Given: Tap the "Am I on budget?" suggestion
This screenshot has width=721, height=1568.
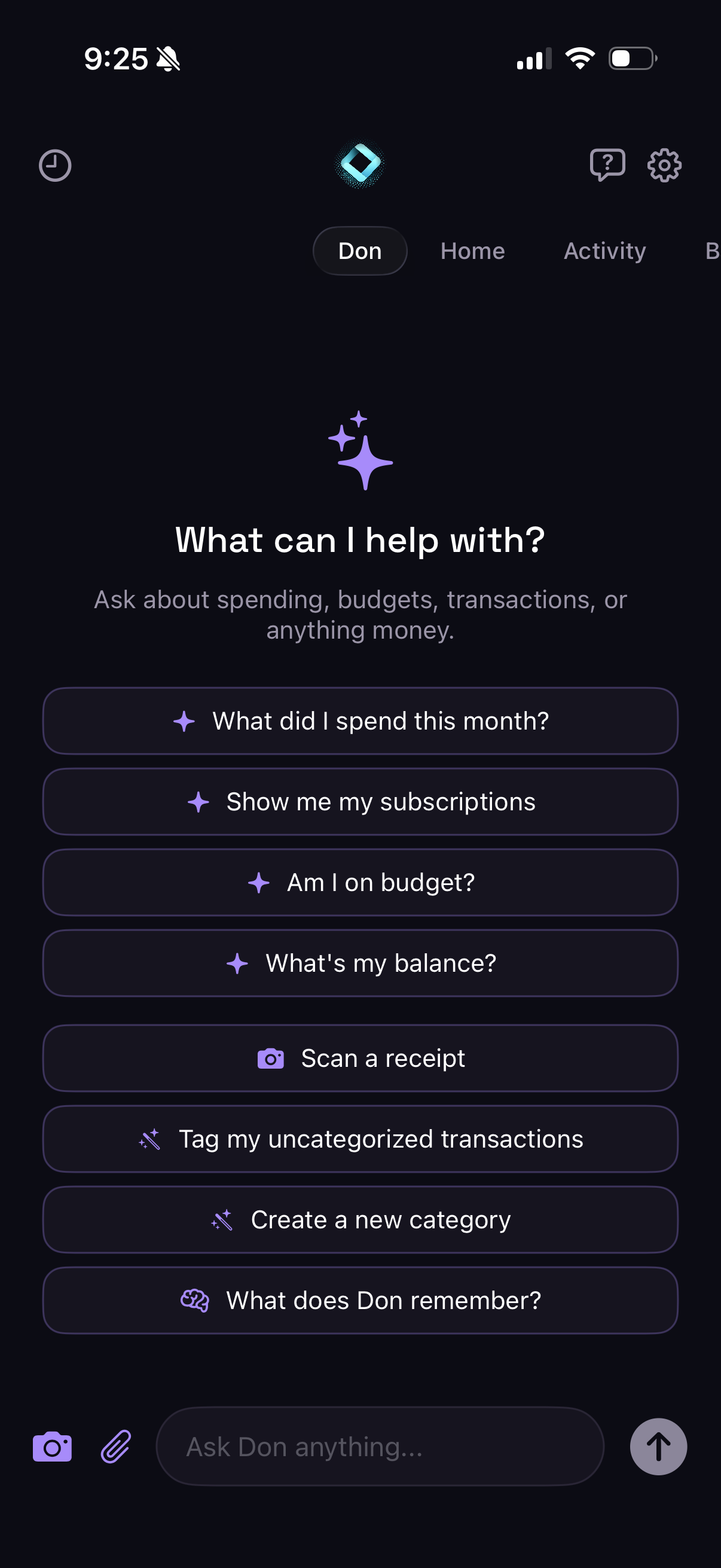Looking at the screenshot, I should [360, 883].
